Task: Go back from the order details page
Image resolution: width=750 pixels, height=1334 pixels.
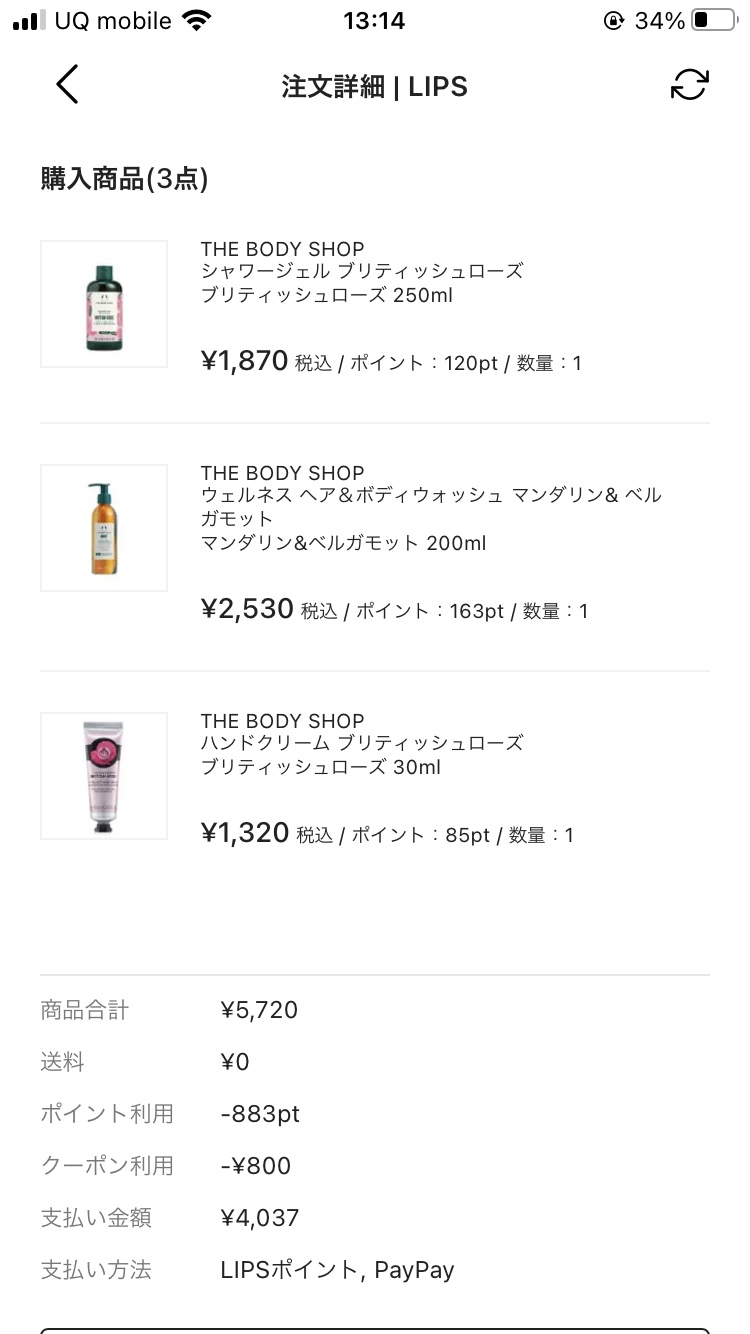Action: [67, 86]
